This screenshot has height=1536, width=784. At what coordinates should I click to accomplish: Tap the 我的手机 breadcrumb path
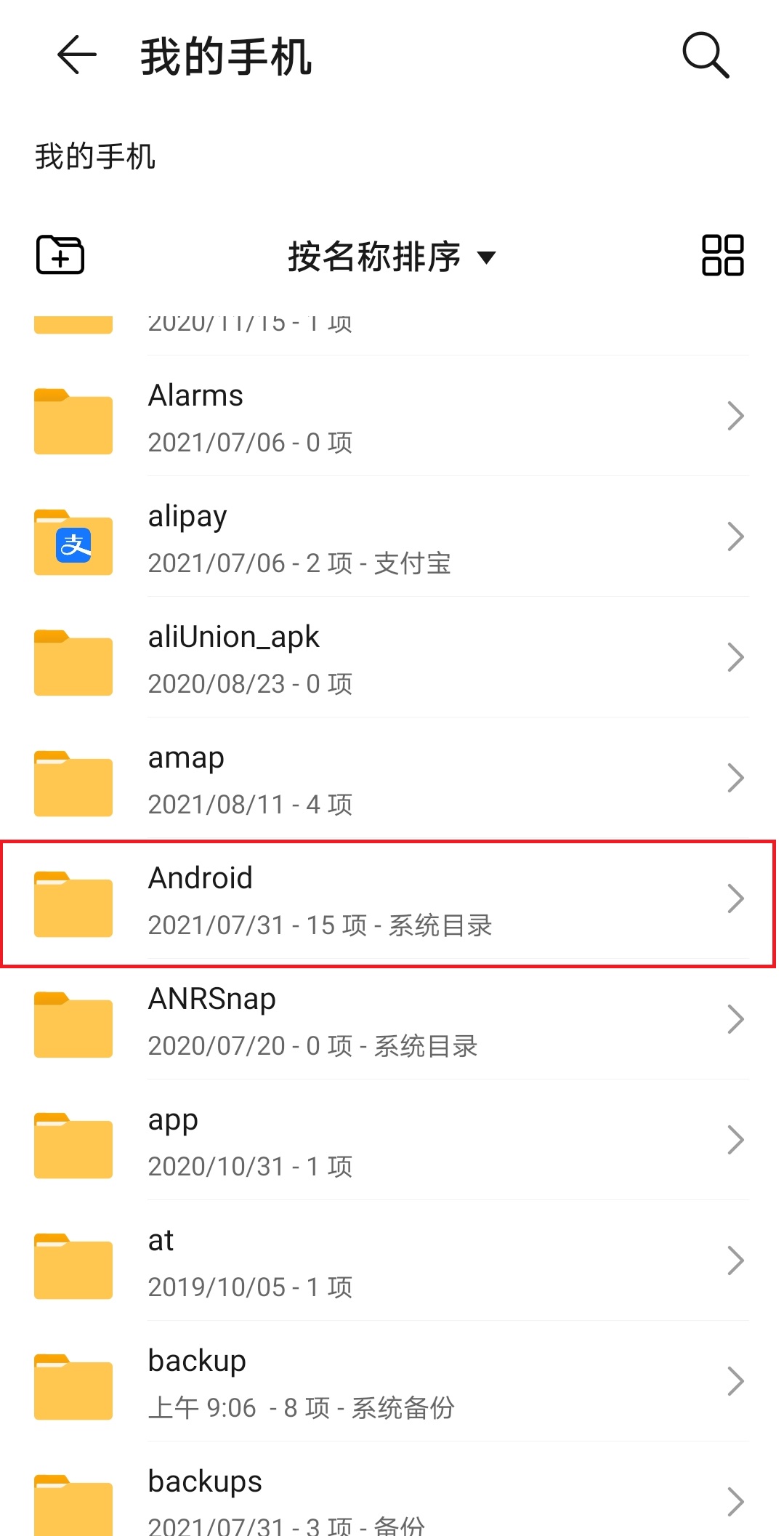95,156
